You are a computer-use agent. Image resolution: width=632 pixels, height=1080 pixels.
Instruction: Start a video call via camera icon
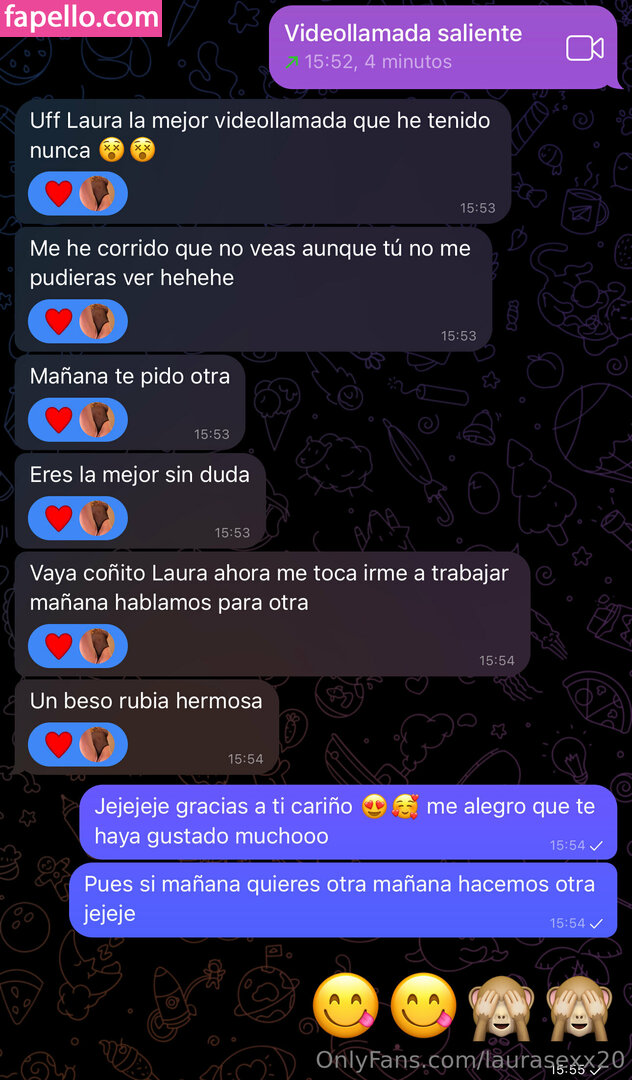[585, 47]
